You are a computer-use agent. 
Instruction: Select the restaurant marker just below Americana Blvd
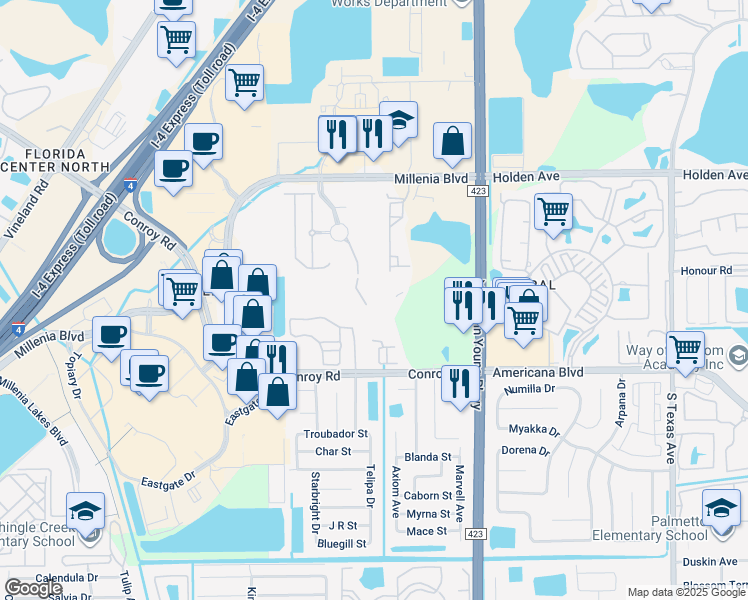click(460, 383)
